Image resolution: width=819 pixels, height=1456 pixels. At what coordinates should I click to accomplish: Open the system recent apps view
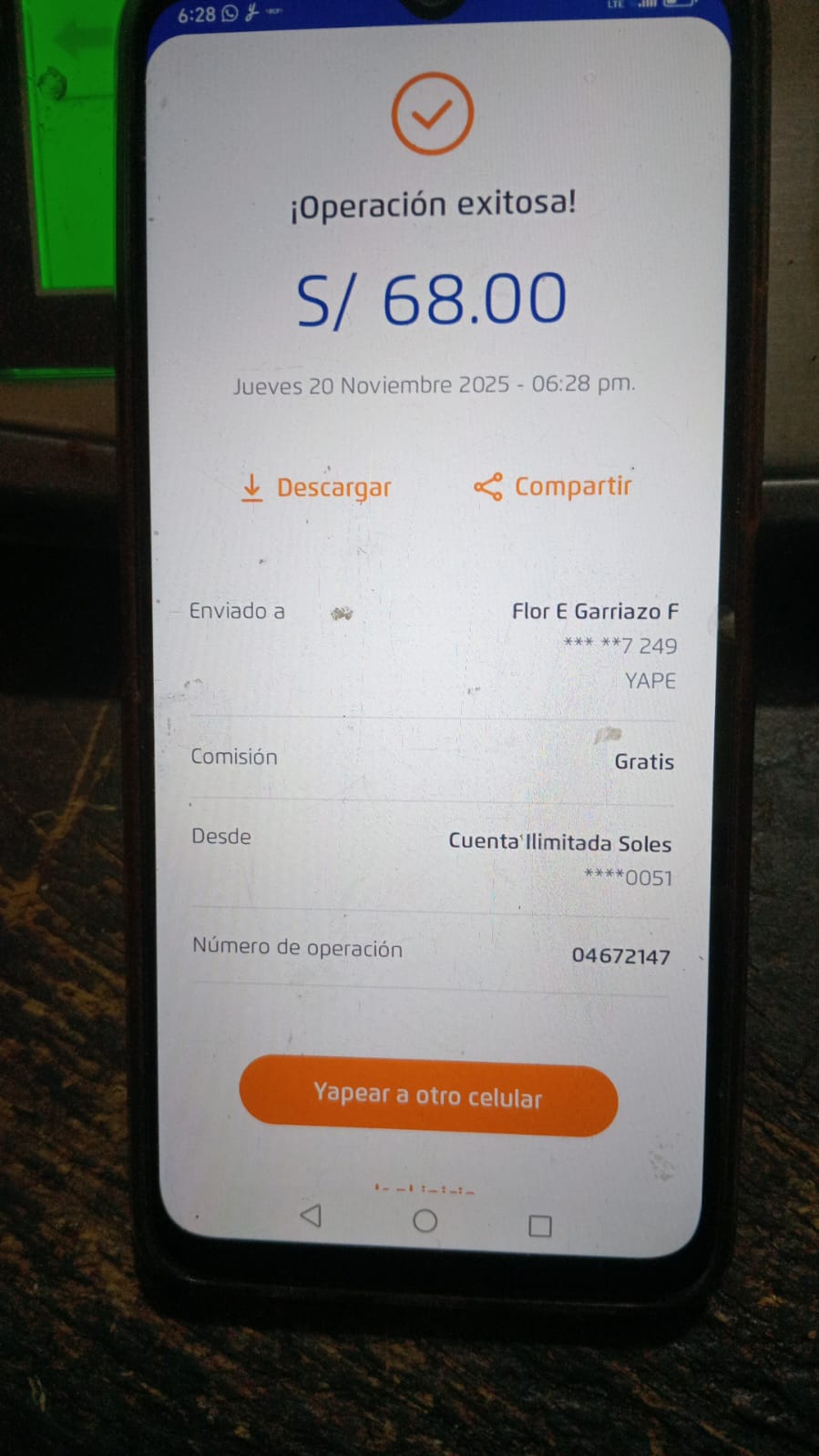(x=540, y=1226)
